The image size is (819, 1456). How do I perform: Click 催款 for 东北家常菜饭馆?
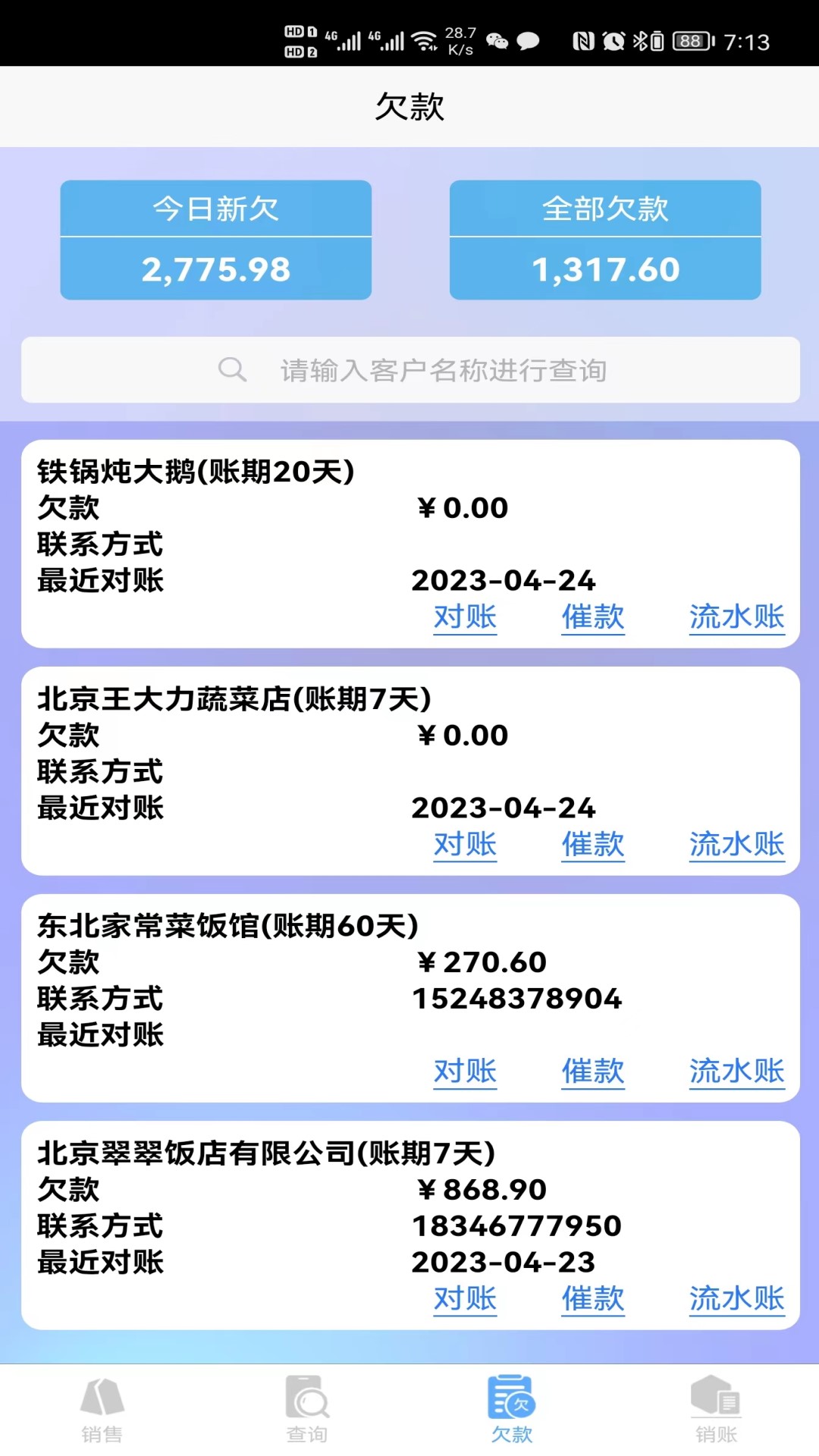coord(592,1072)
